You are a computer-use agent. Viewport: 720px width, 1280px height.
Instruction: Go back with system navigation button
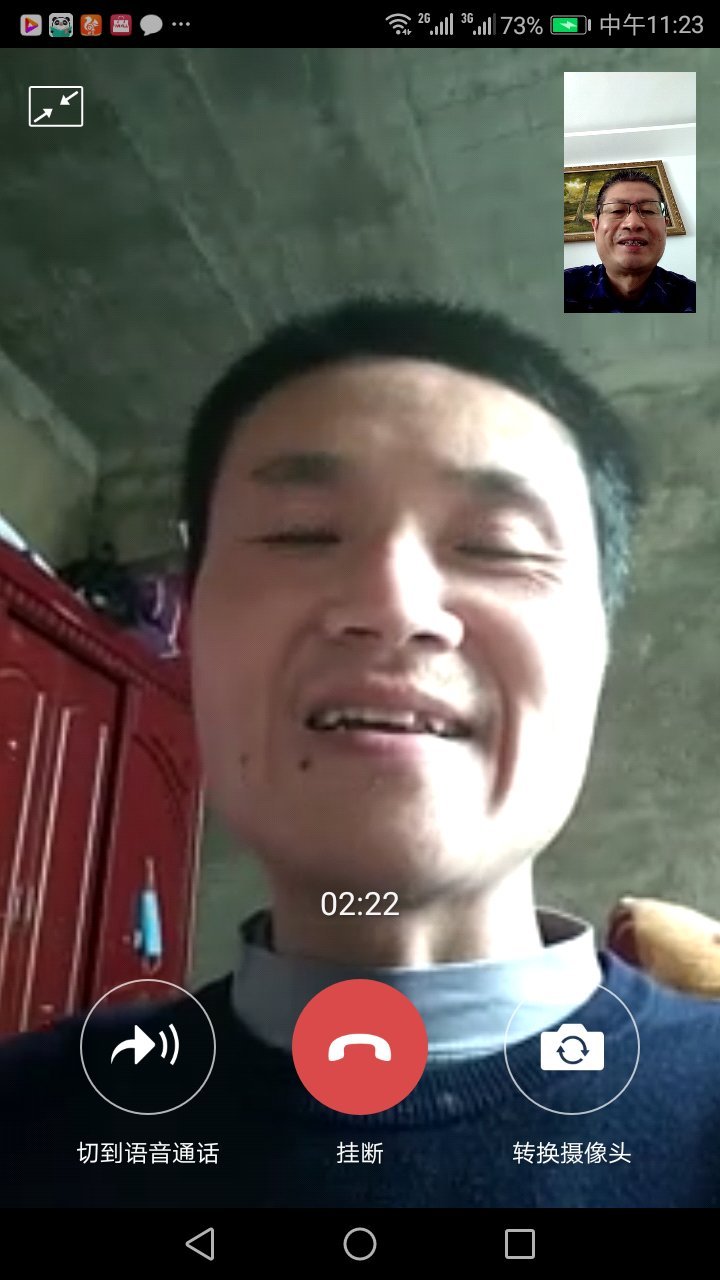(x=200, y=1244)
